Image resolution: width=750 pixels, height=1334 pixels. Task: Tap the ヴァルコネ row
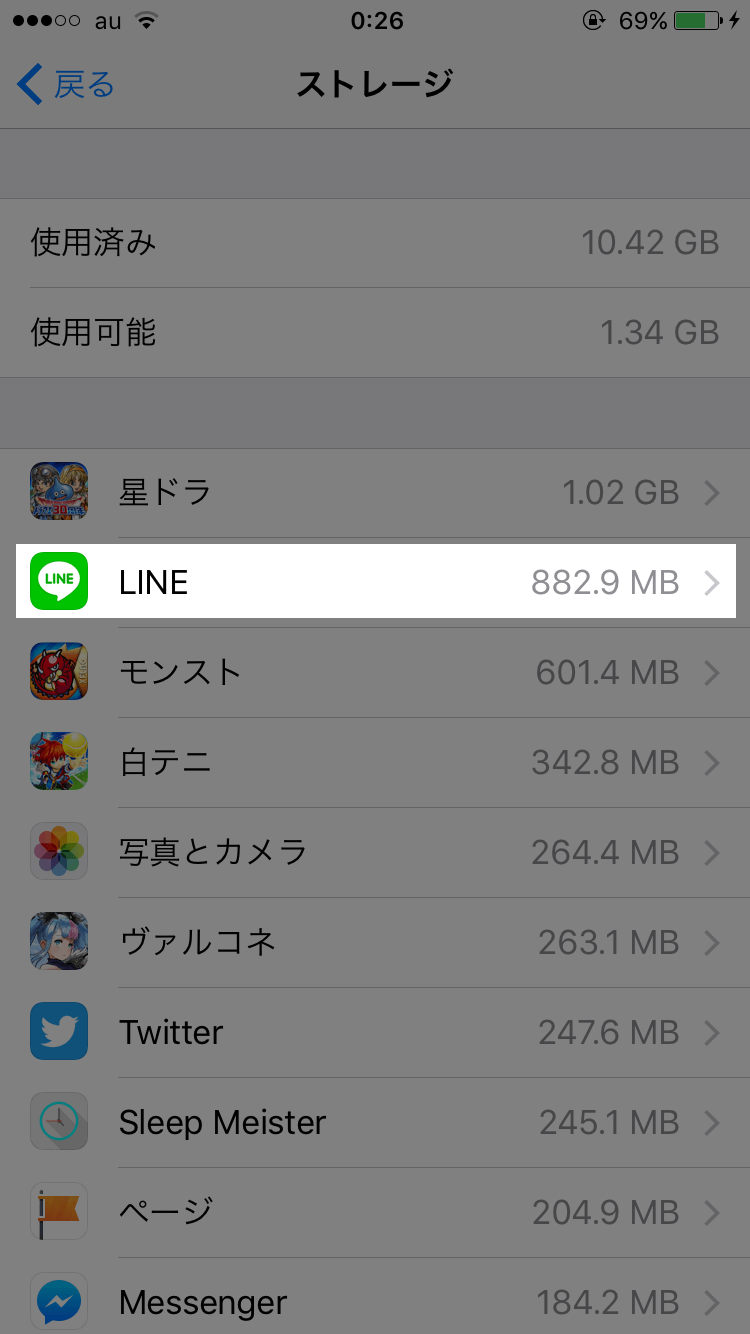tap(375, 942)
